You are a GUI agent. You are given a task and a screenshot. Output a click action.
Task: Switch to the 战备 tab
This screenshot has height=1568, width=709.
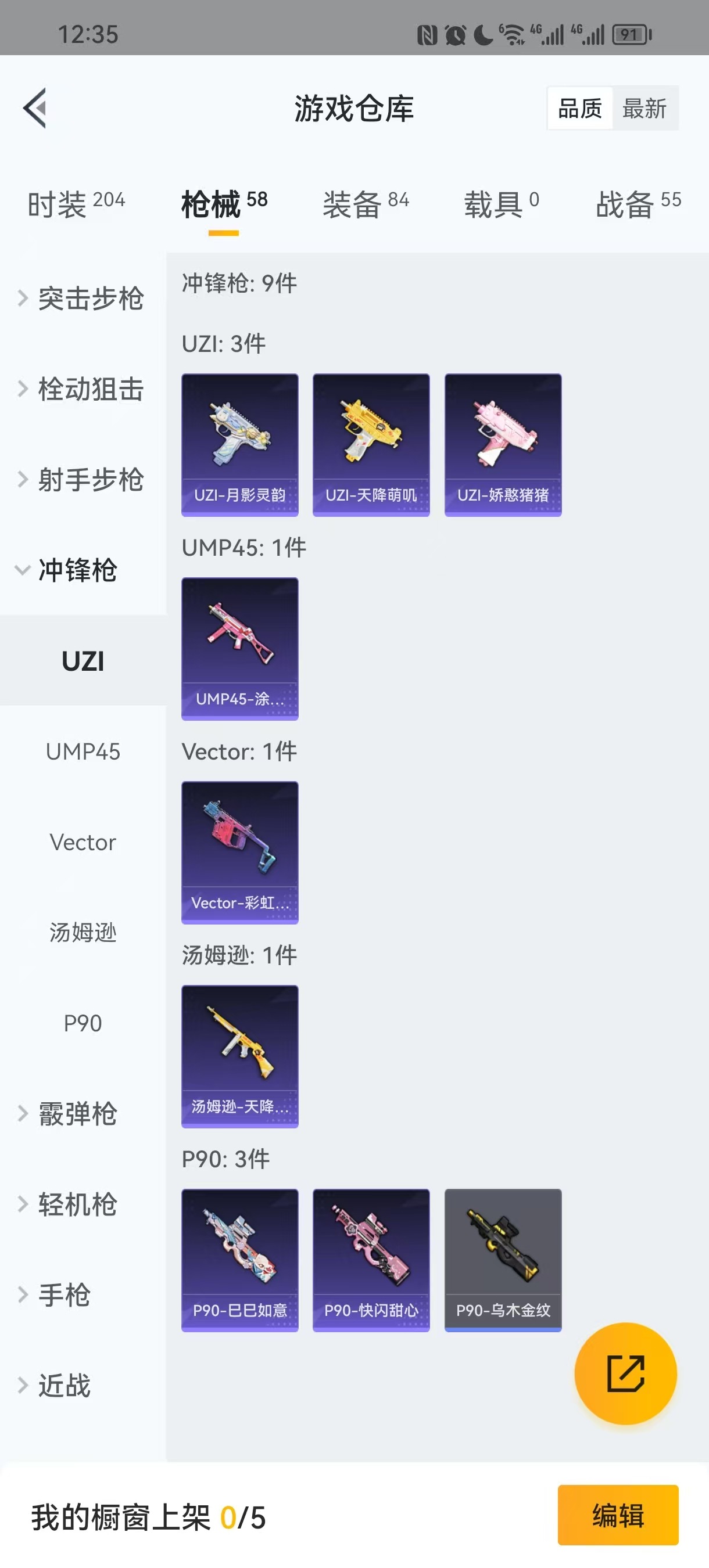(638, 204)
